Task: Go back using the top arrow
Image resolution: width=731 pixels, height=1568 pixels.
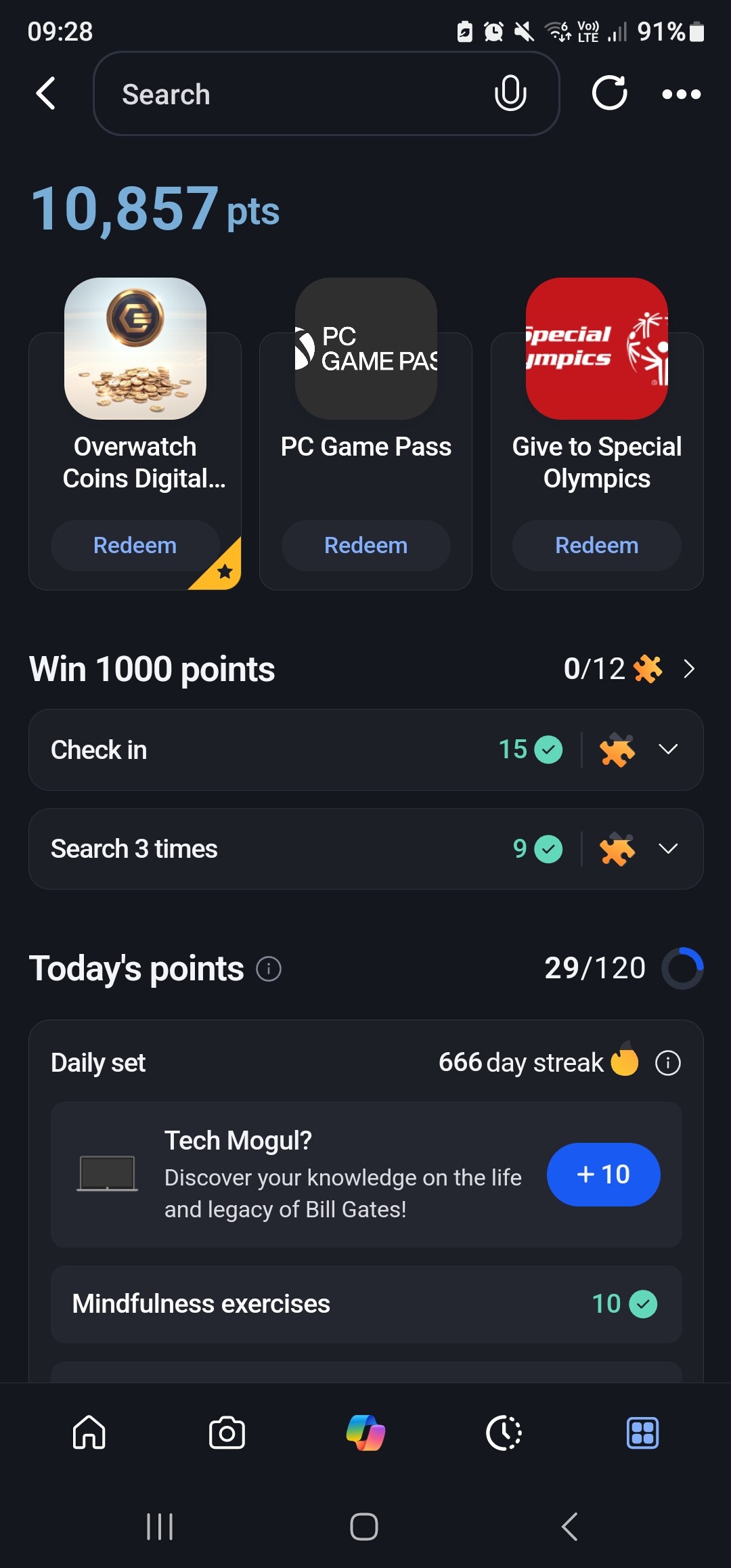Action: coord(45,93)
